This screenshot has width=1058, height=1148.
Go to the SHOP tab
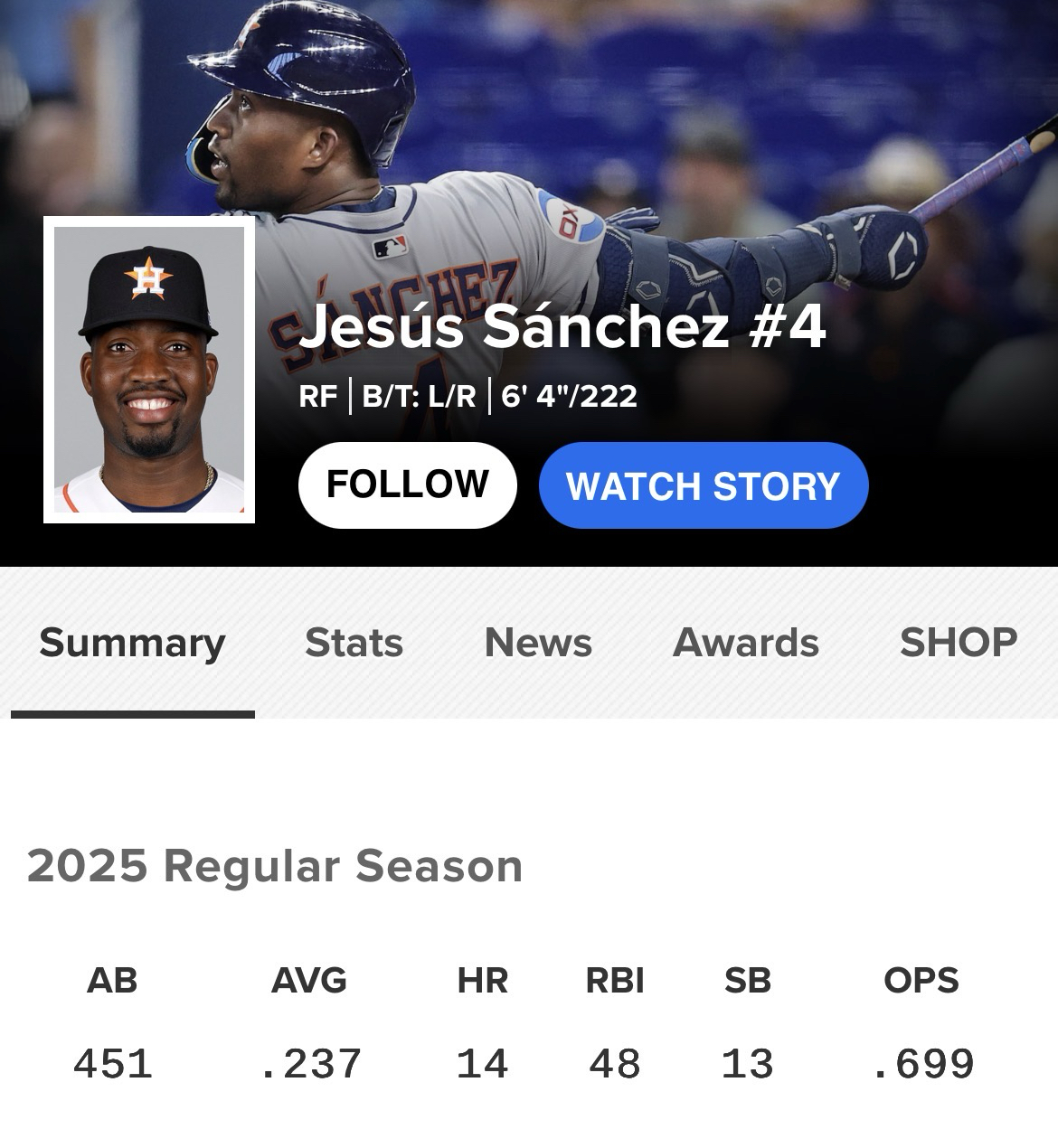tap(958, 643)
